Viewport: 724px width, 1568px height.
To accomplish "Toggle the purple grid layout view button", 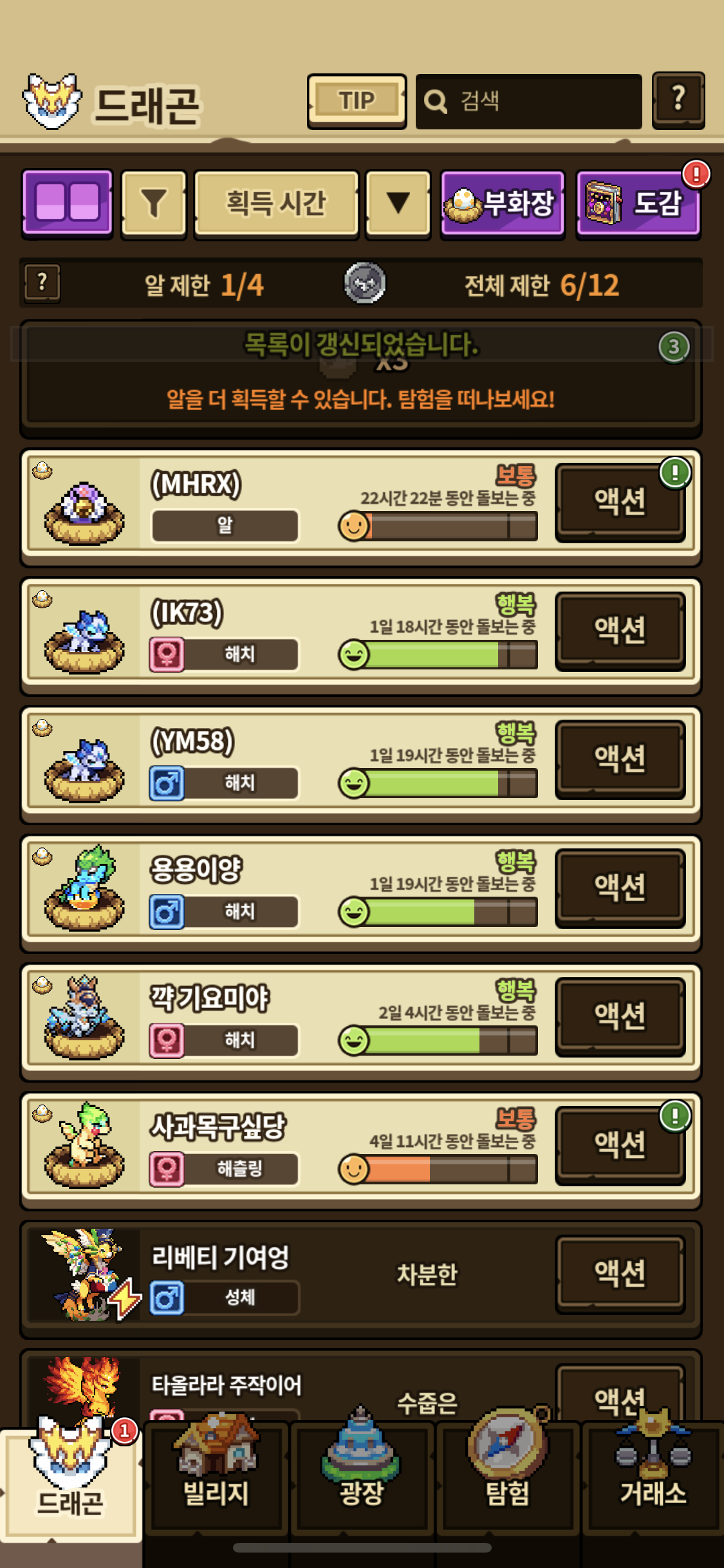I will (x=68, y=203).
